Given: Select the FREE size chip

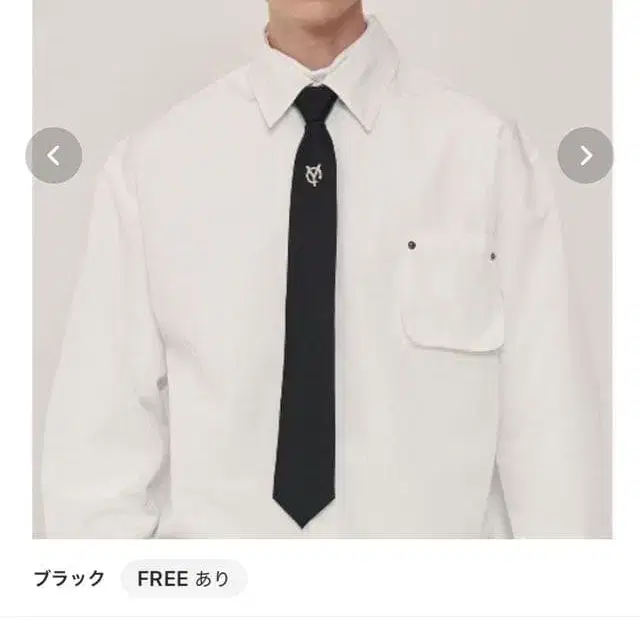Looking at the screenshot, I should 184,578.
